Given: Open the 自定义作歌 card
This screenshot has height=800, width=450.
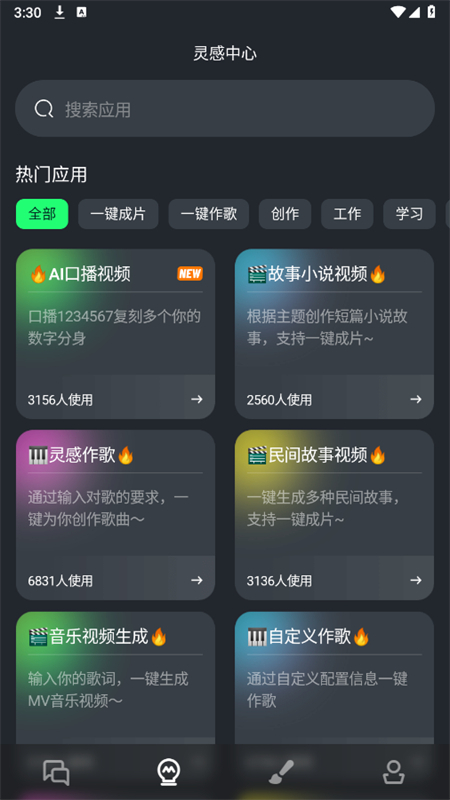Looking at the screenshot, I should pos(334,678).
